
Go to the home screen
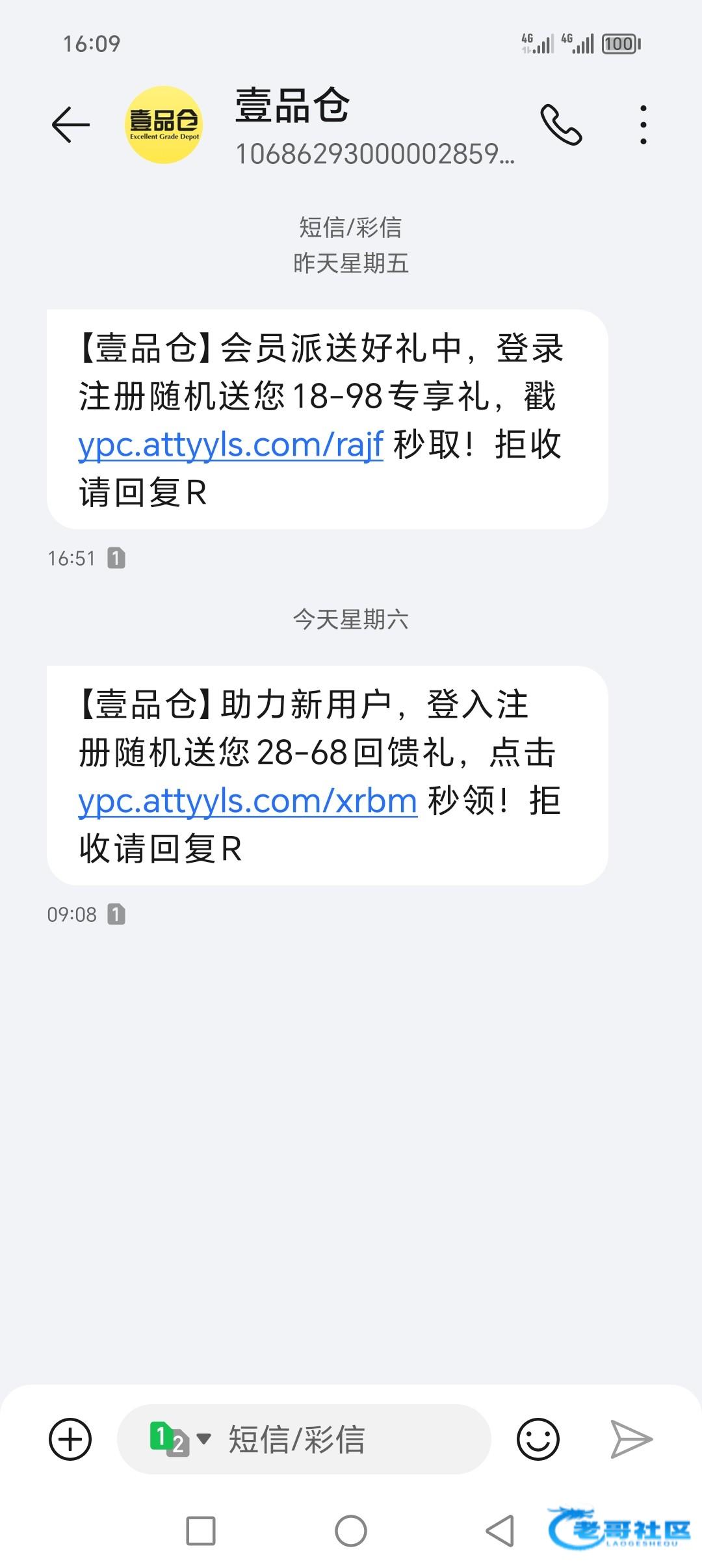[x=351, y=1531]
